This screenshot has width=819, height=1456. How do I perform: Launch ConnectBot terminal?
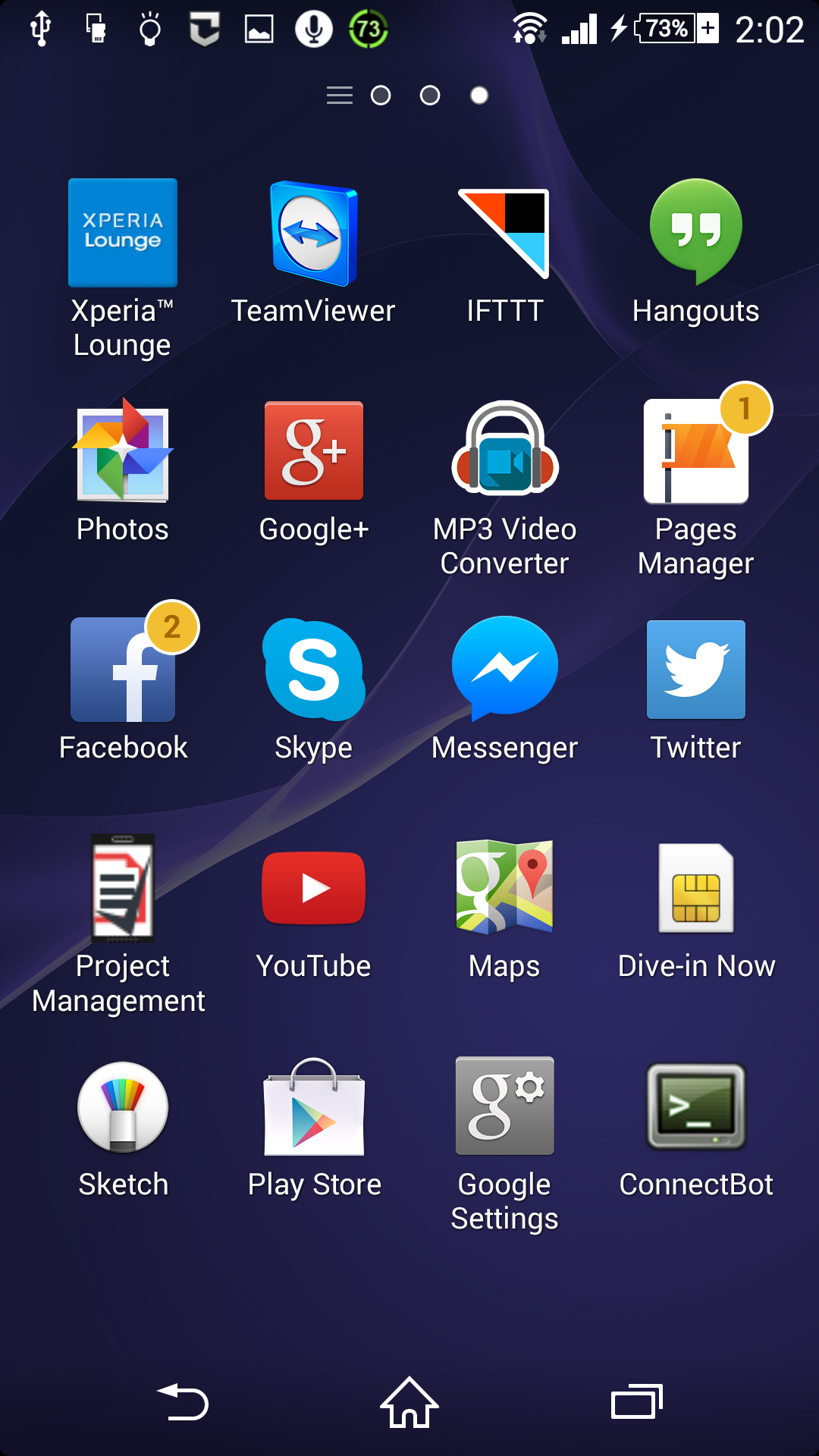point(695,1106)
